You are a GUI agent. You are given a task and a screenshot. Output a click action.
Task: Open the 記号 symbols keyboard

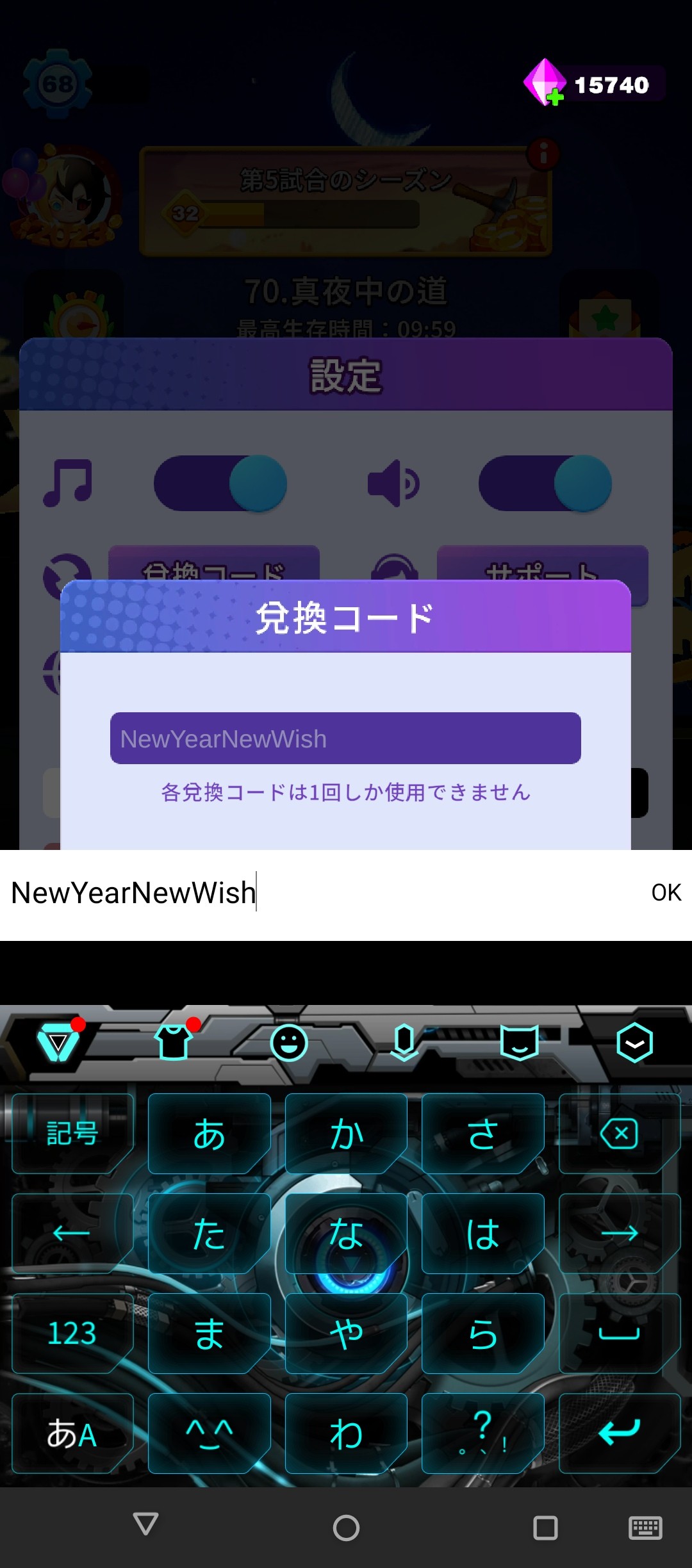72,1134
